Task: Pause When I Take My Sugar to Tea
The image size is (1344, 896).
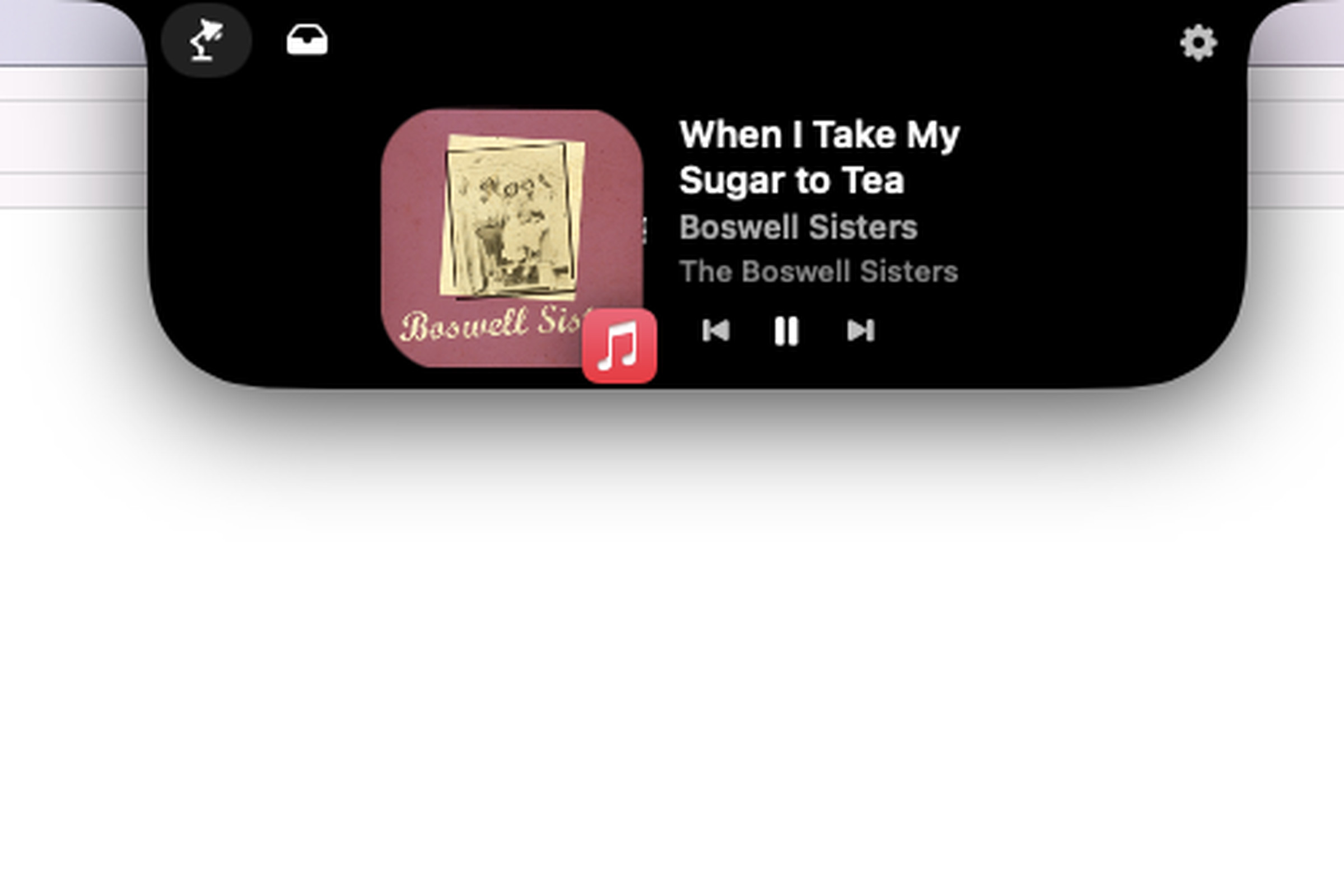Action: tap(786, 331)
